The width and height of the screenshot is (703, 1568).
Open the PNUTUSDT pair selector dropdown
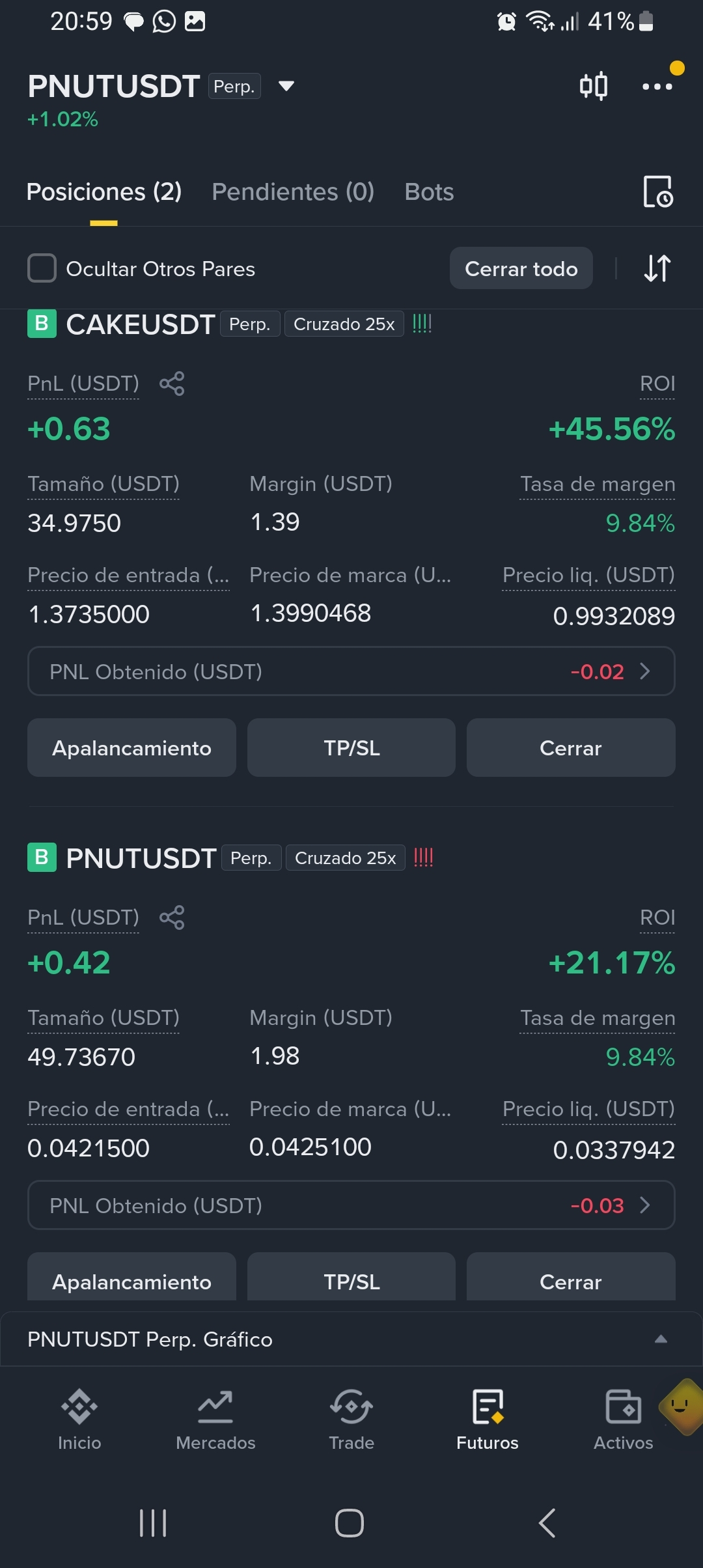click(x=286, y=86)
